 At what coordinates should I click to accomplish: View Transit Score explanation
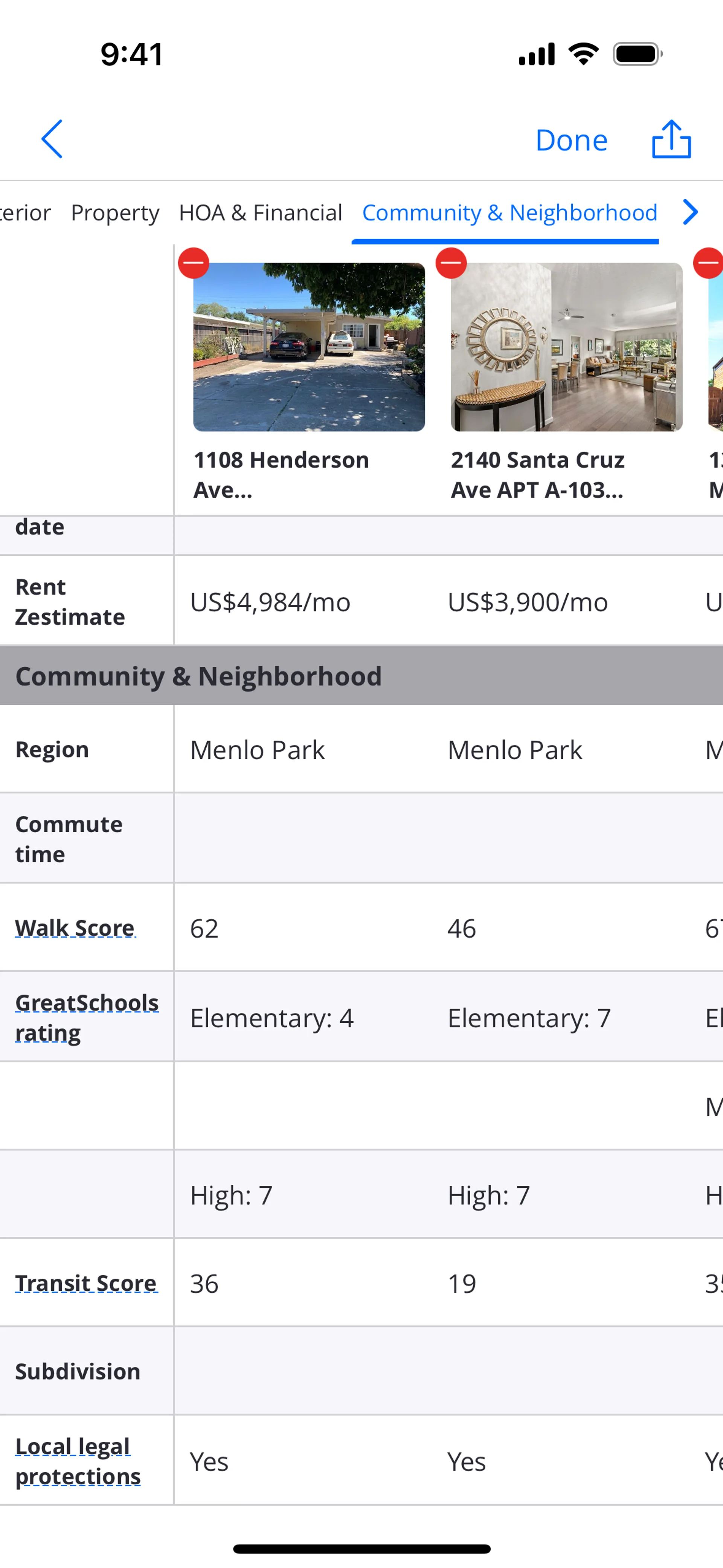click(86, 1282)
